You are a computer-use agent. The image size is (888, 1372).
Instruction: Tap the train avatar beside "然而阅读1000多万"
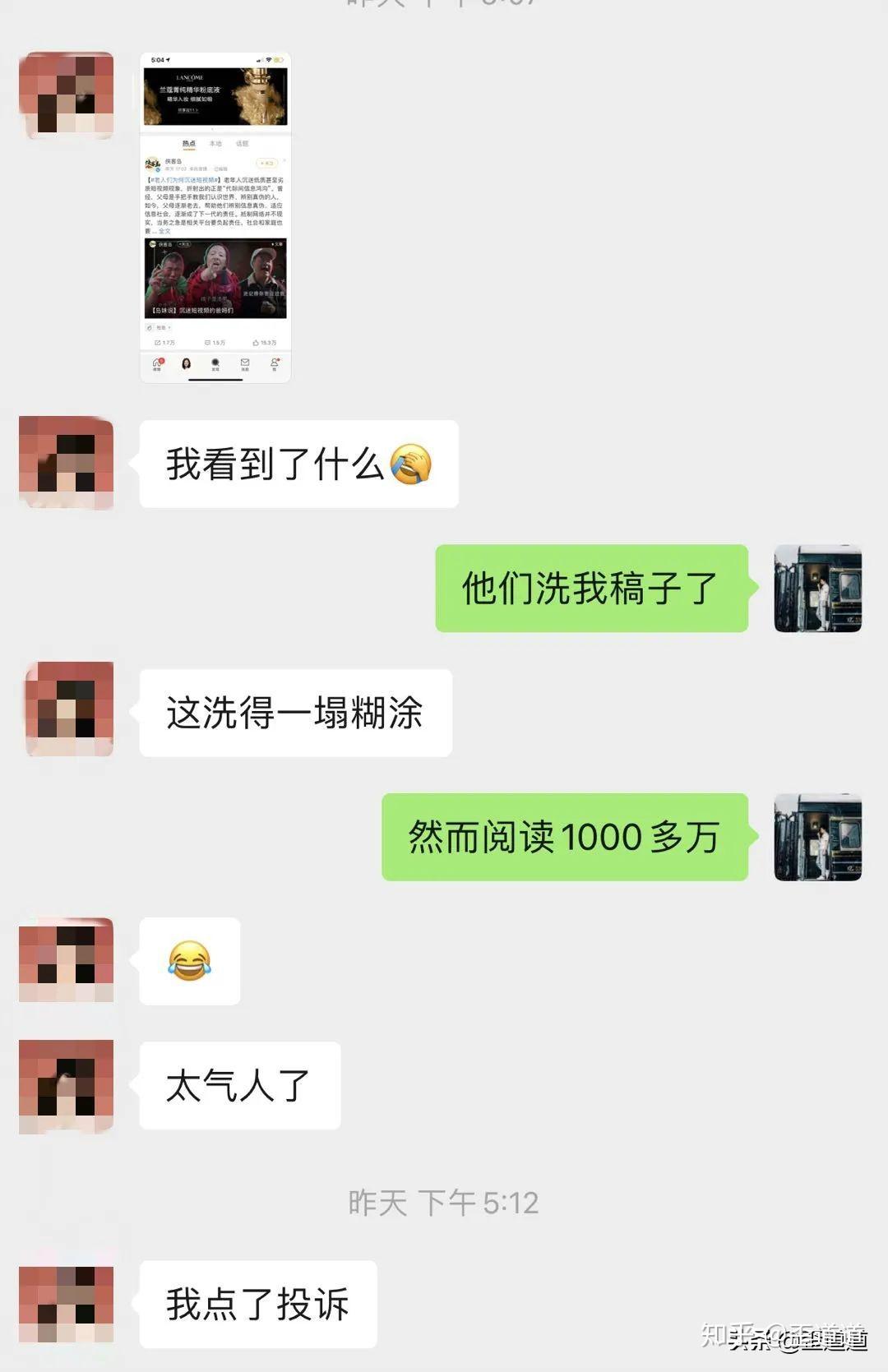pos(817,837)
